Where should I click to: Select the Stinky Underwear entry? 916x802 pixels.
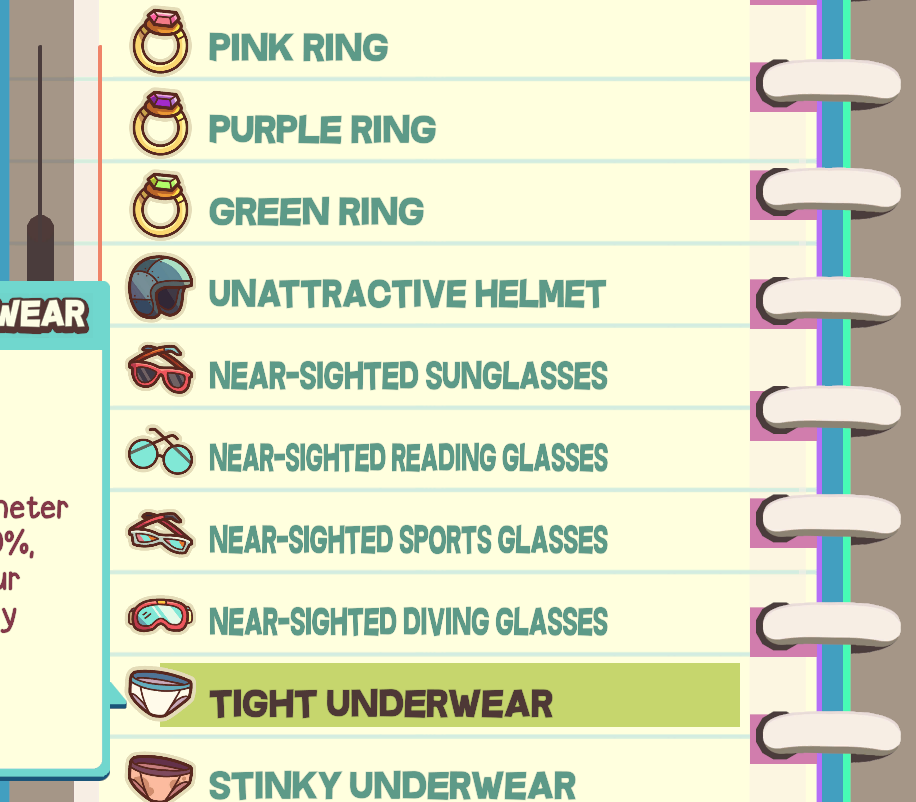coord(392,784)
